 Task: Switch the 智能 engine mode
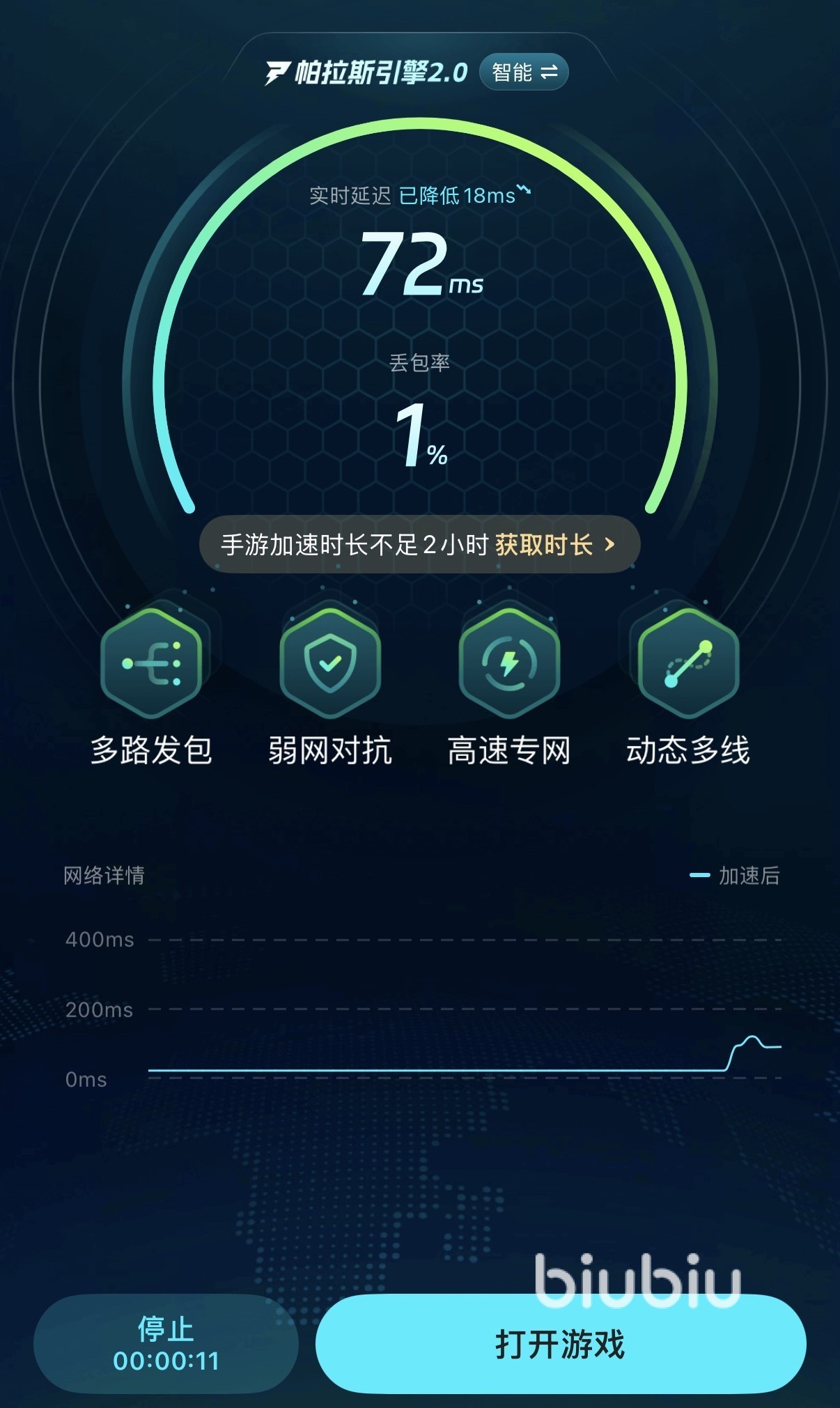coord(524,72)
